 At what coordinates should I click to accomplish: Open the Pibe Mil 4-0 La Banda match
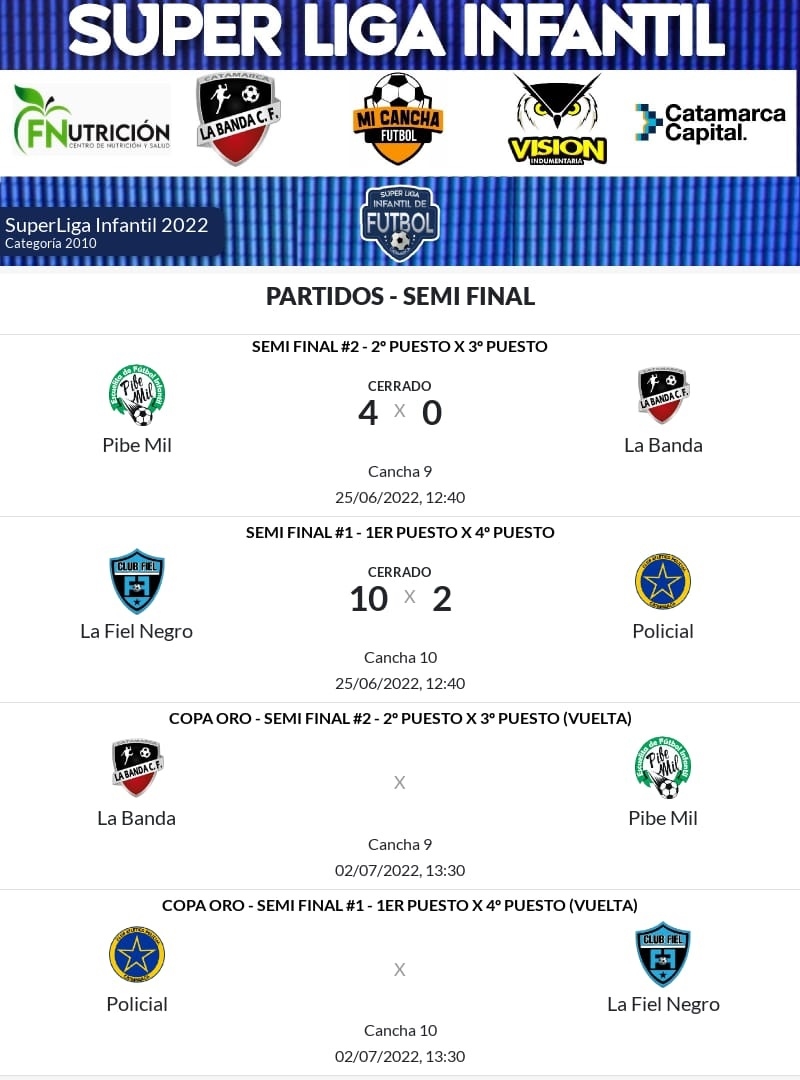pos(399,412)
